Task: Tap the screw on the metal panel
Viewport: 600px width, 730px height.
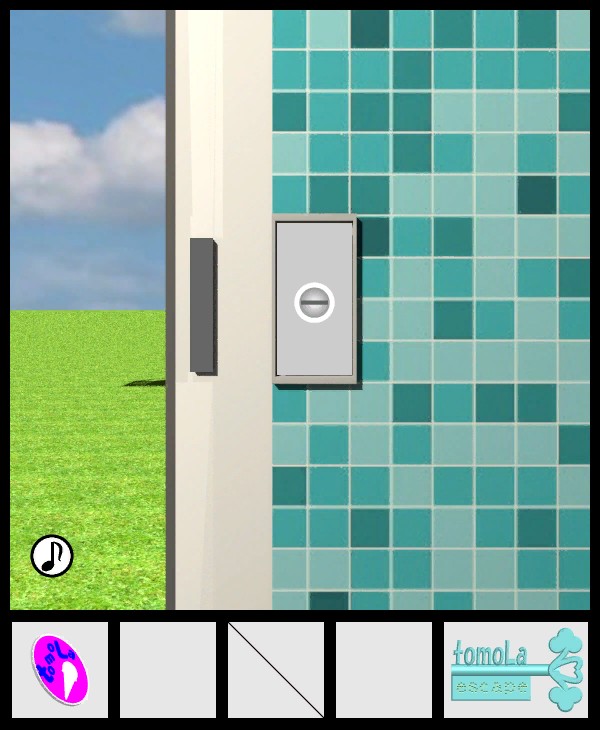Action: pos(314,302)
